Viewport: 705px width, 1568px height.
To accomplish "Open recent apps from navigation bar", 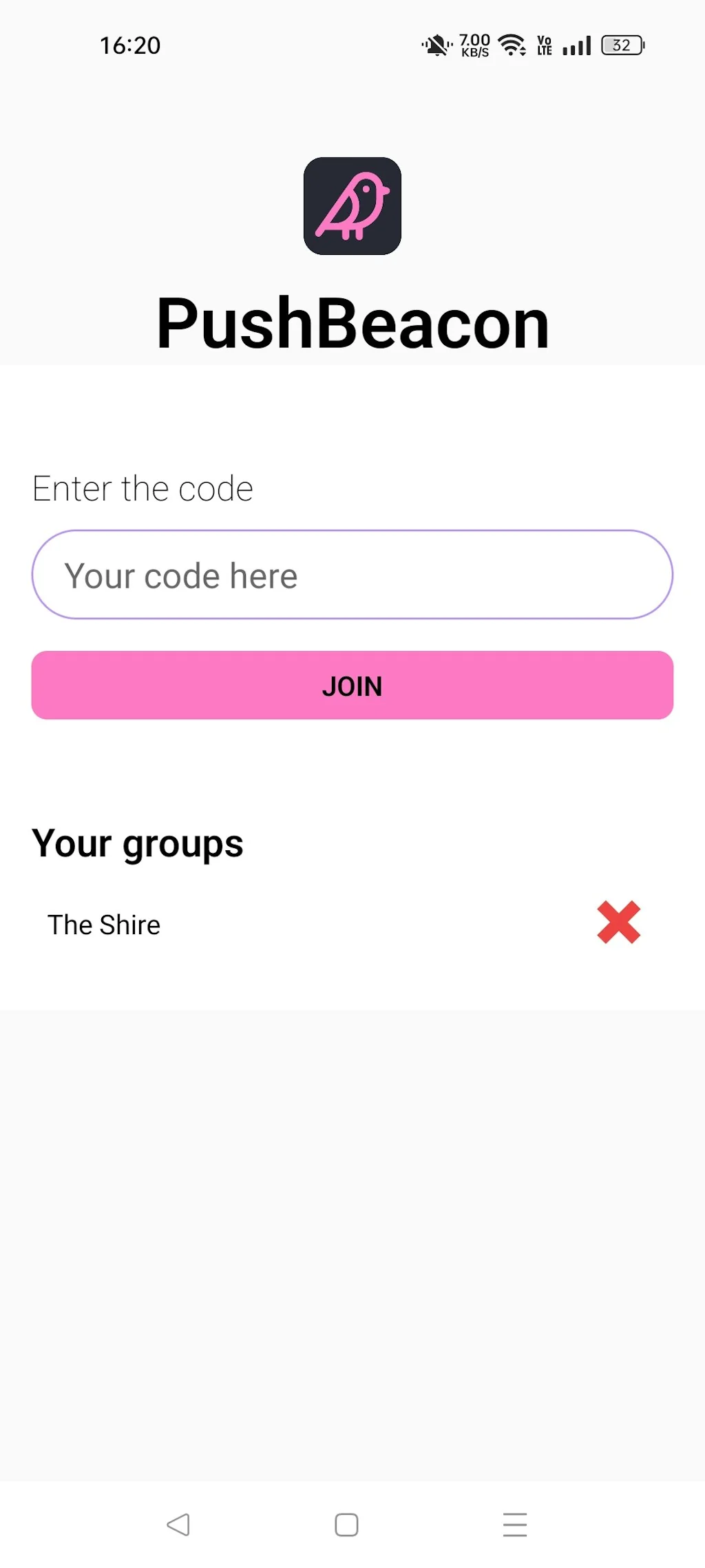I will click(x=514, y=1525).
